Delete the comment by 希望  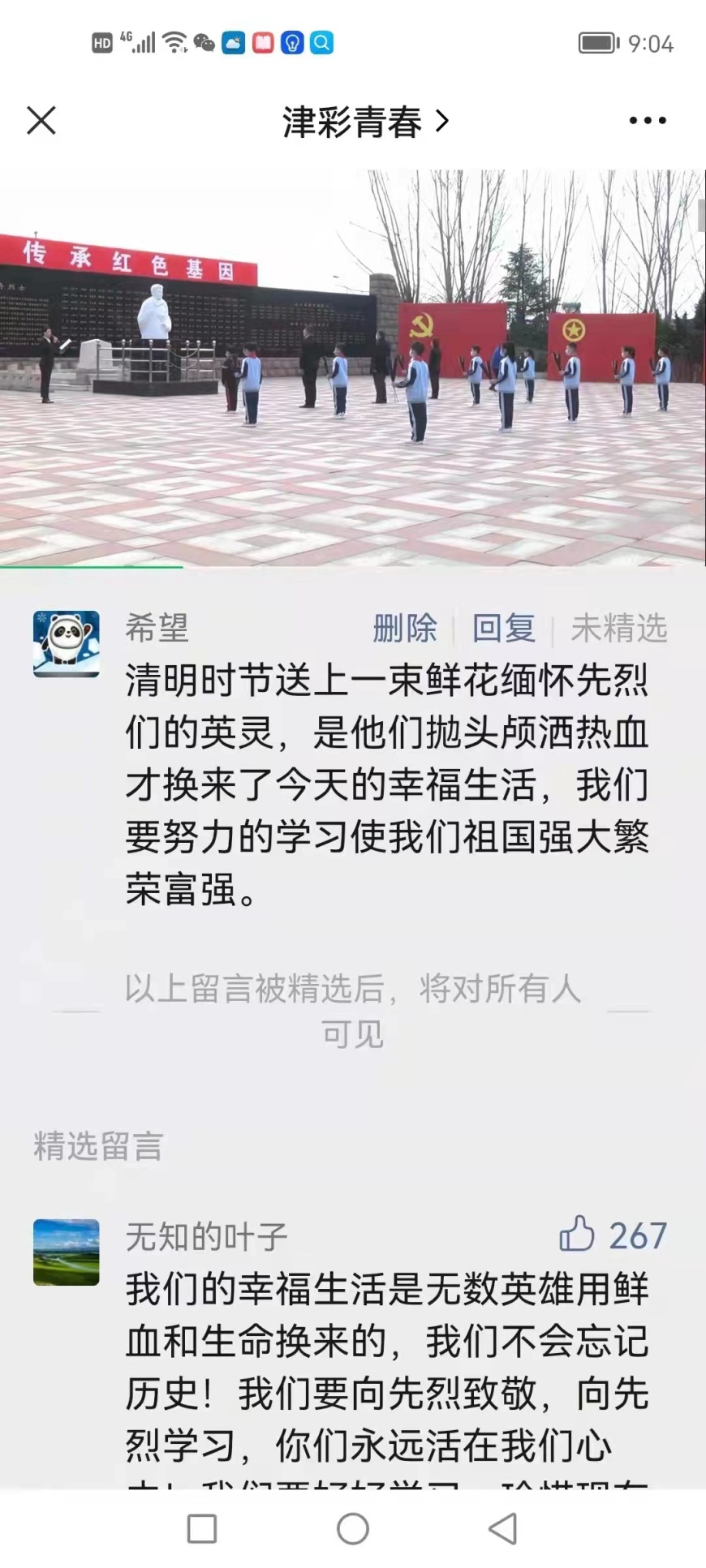[404, 629]
